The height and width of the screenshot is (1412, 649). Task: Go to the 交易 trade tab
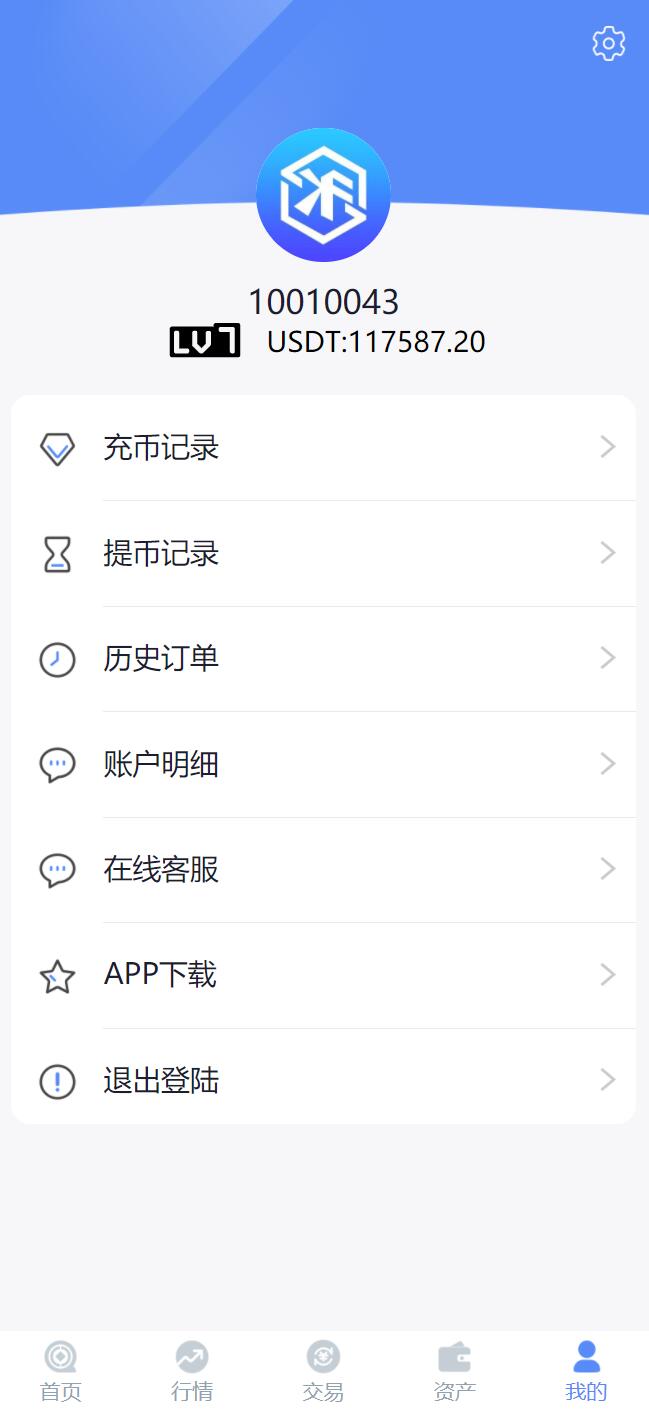323,1372
